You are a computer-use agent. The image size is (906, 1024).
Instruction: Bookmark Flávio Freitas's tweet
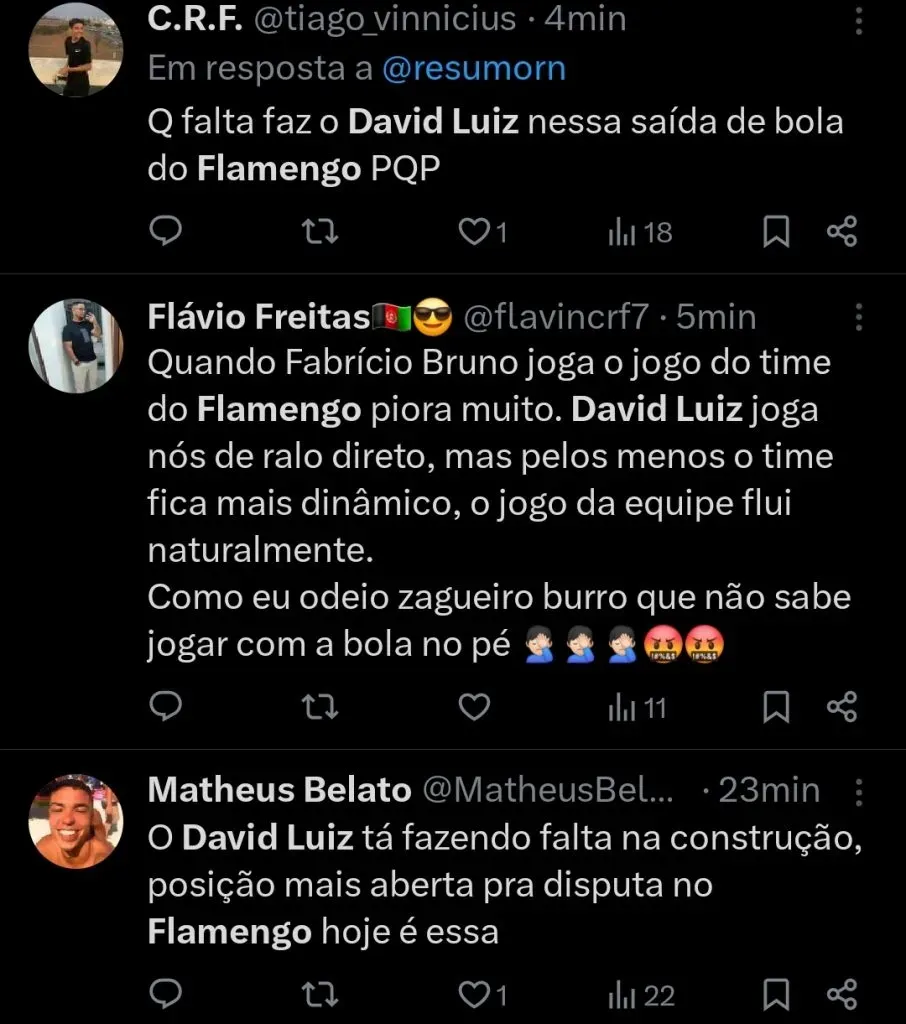coord(776,708)
